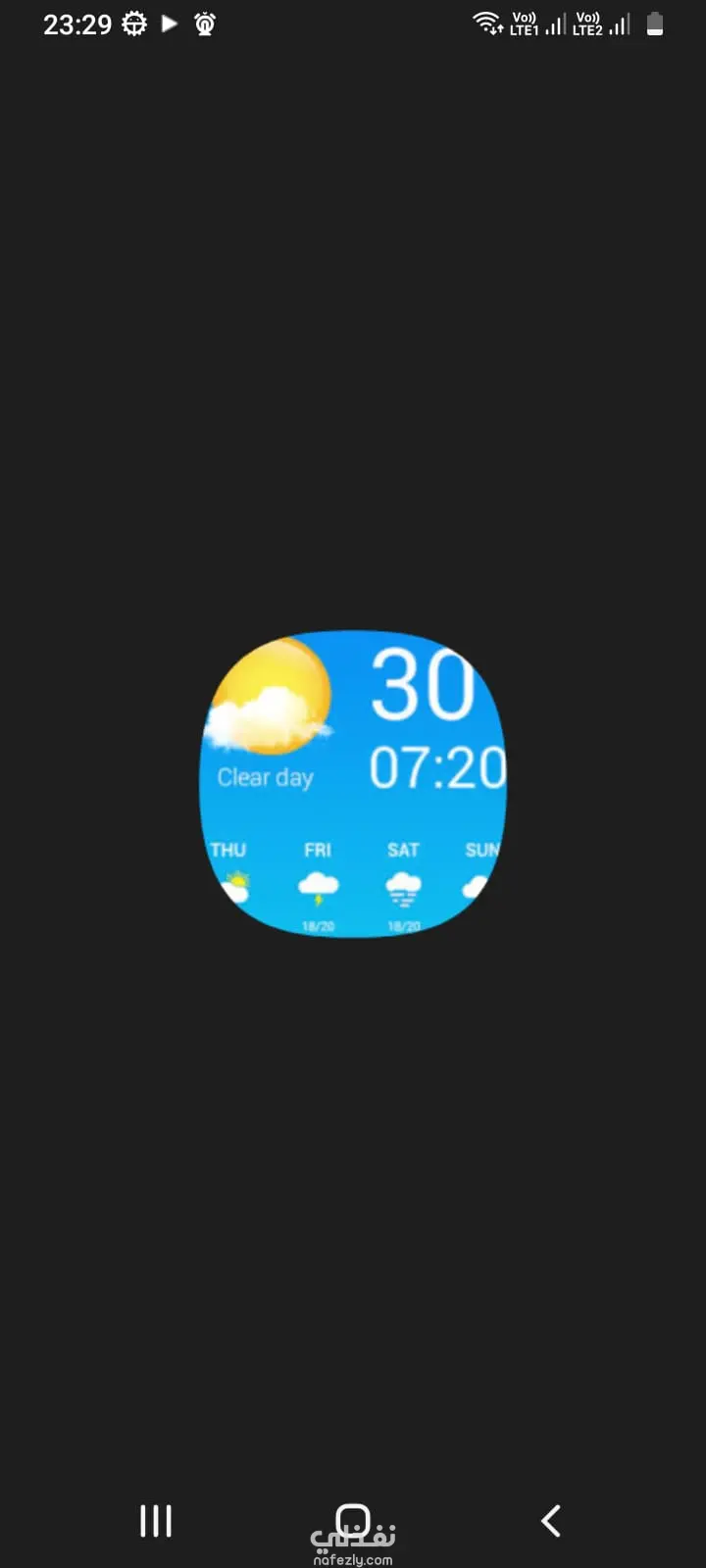
Task: Open the recent apps view
Action: [x=156, y=1521]
